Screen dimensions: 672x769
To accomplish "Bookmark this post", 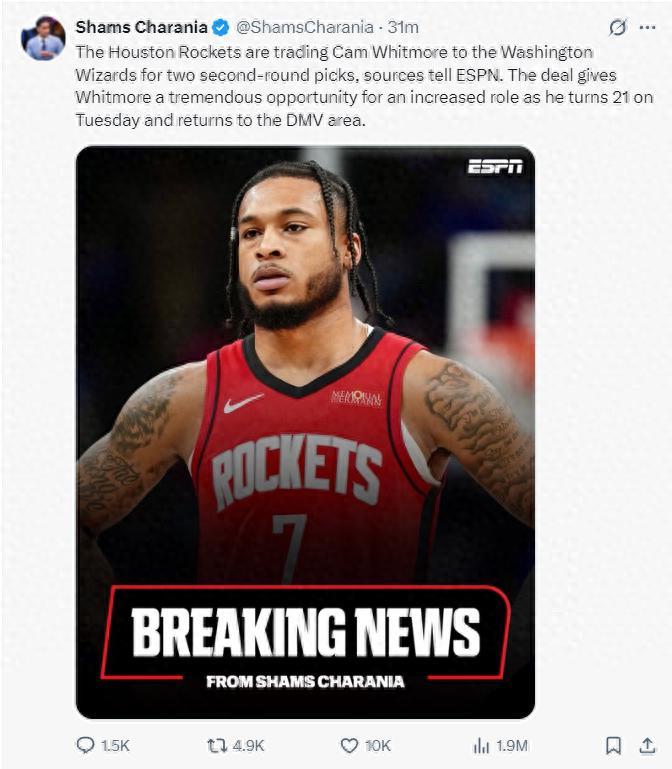I will click(614, 745).
